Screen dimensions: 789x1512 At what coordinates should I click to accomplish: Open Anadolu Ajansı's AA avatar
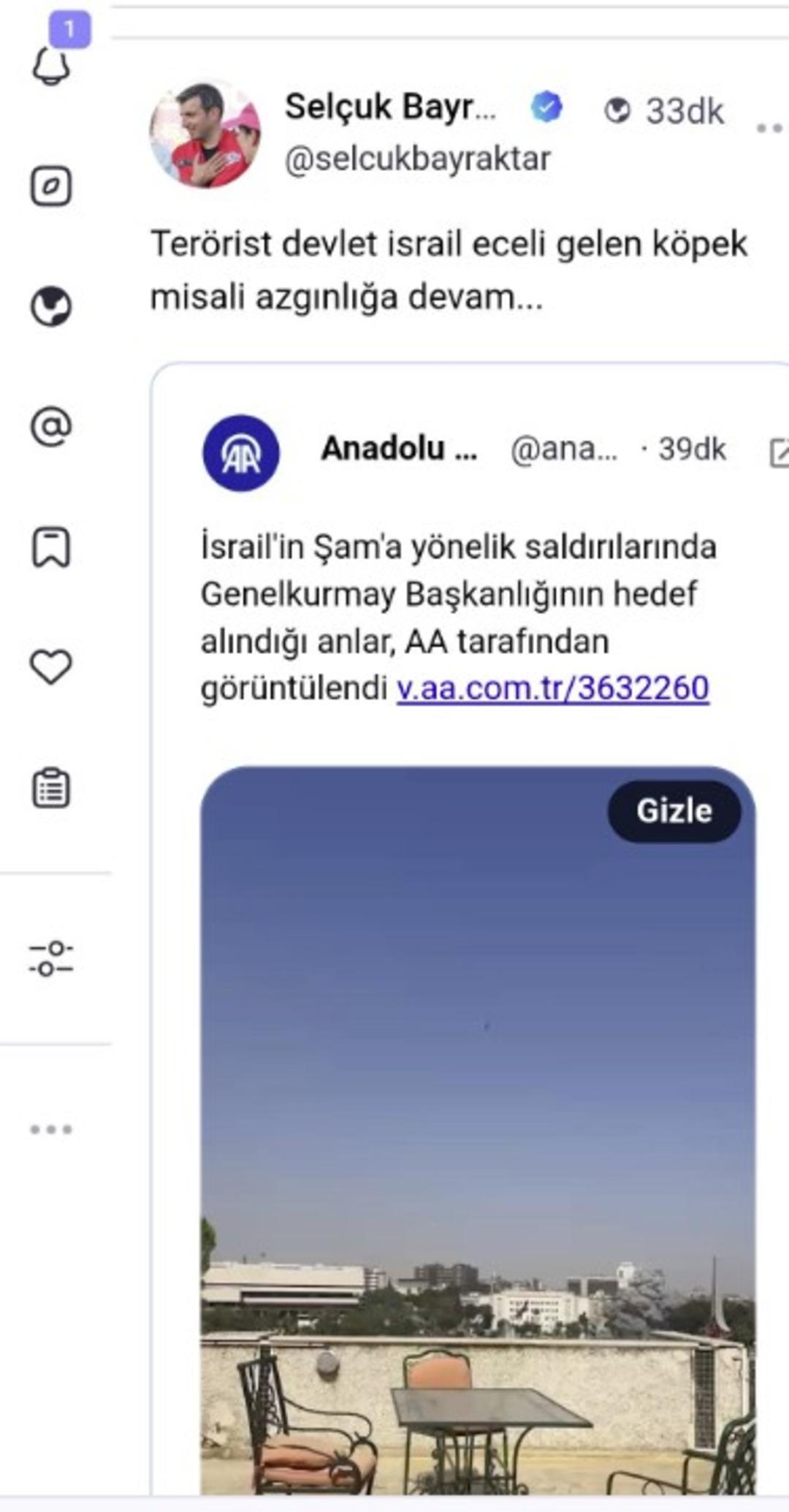click(241, 452)
